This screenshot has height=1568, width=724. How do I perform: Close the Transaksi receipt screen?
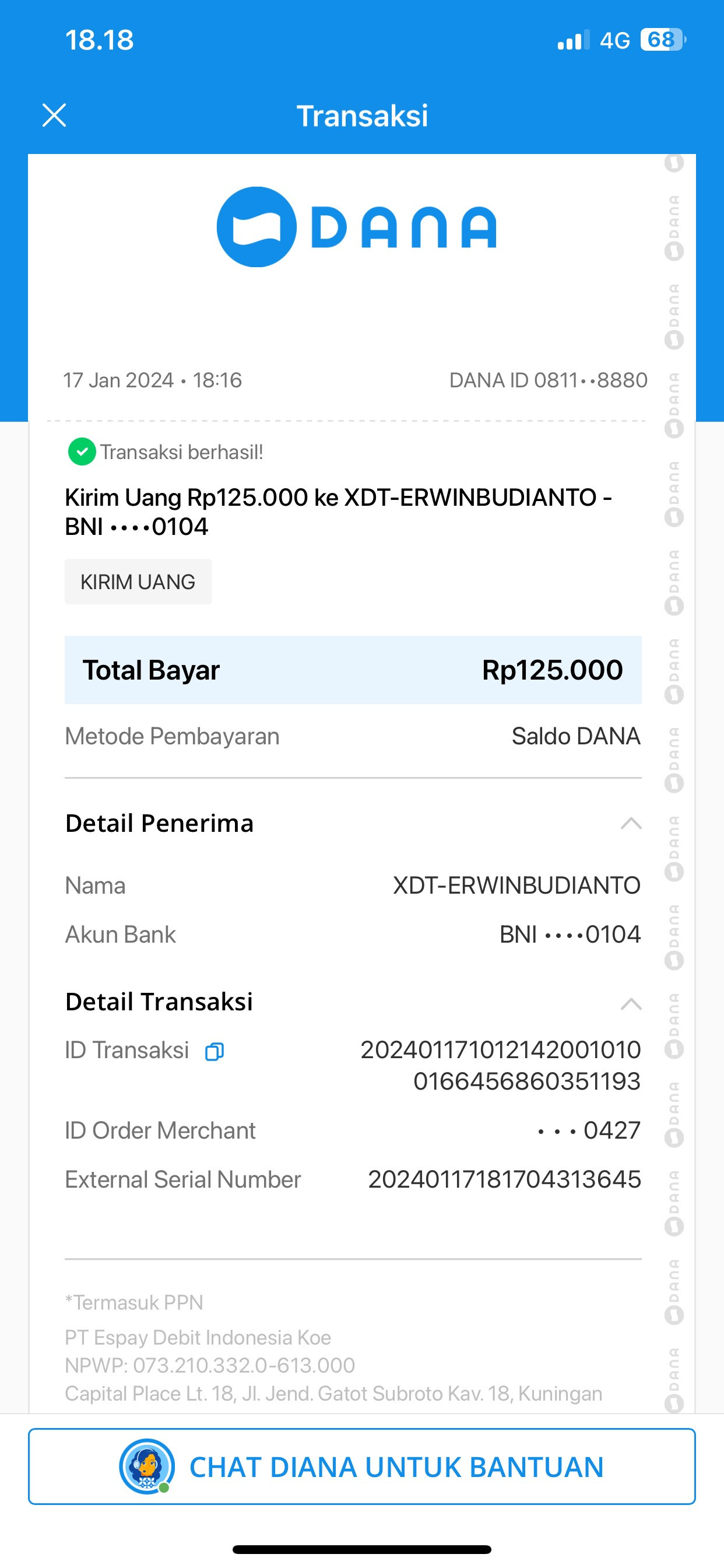(x=54, y=115)
